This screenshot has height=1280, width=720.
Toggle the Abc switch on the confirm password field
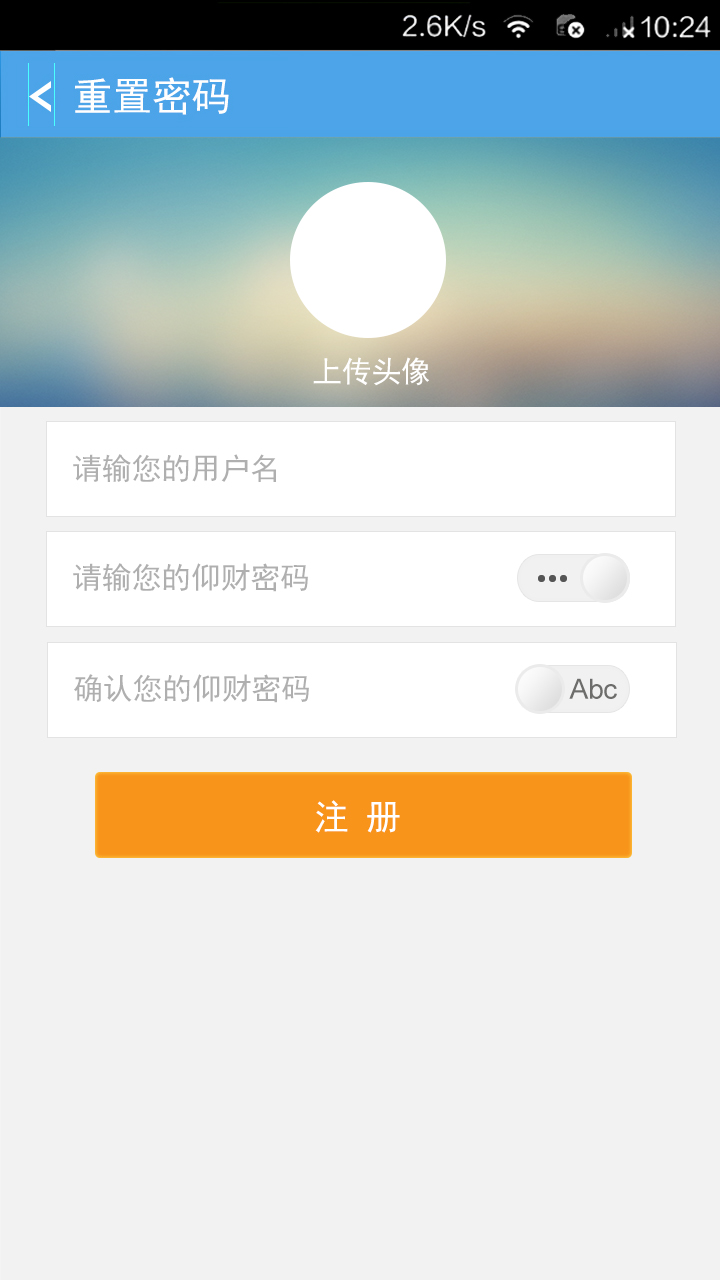(x=573, y=689)
